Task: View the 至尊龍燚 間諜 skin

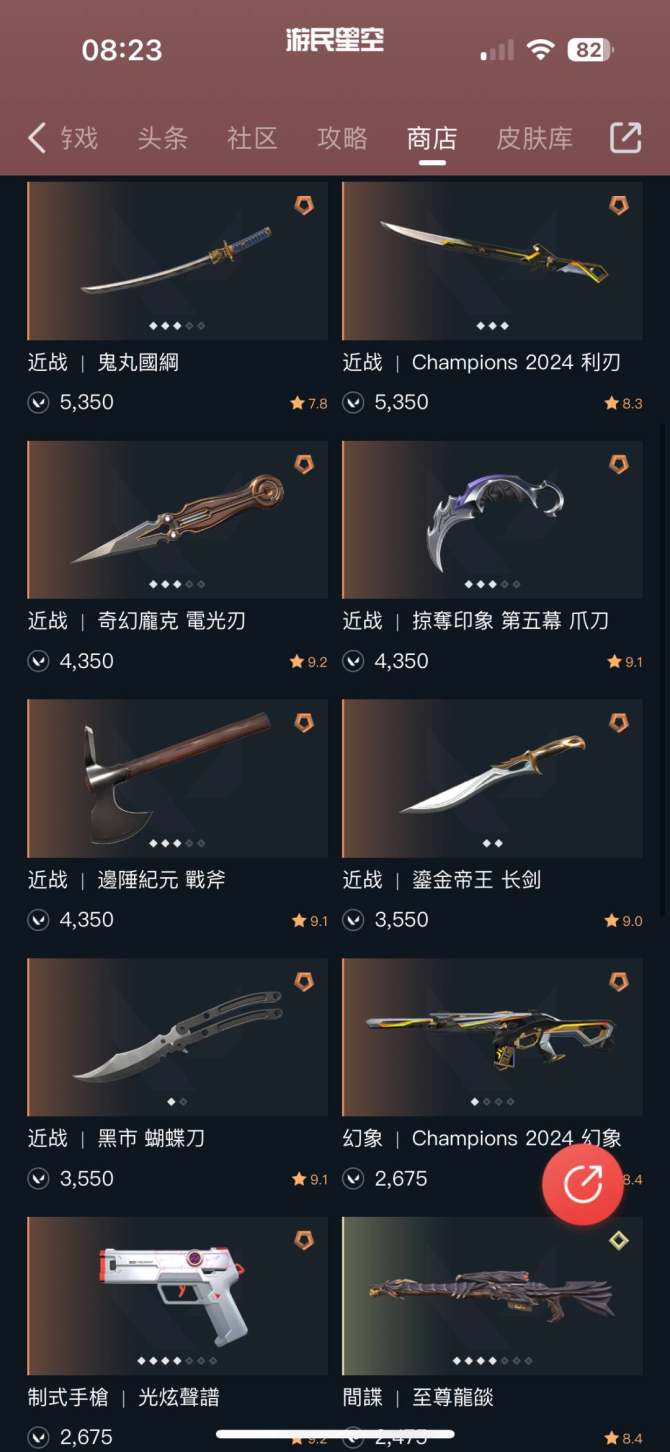Action: point(492,1296)
